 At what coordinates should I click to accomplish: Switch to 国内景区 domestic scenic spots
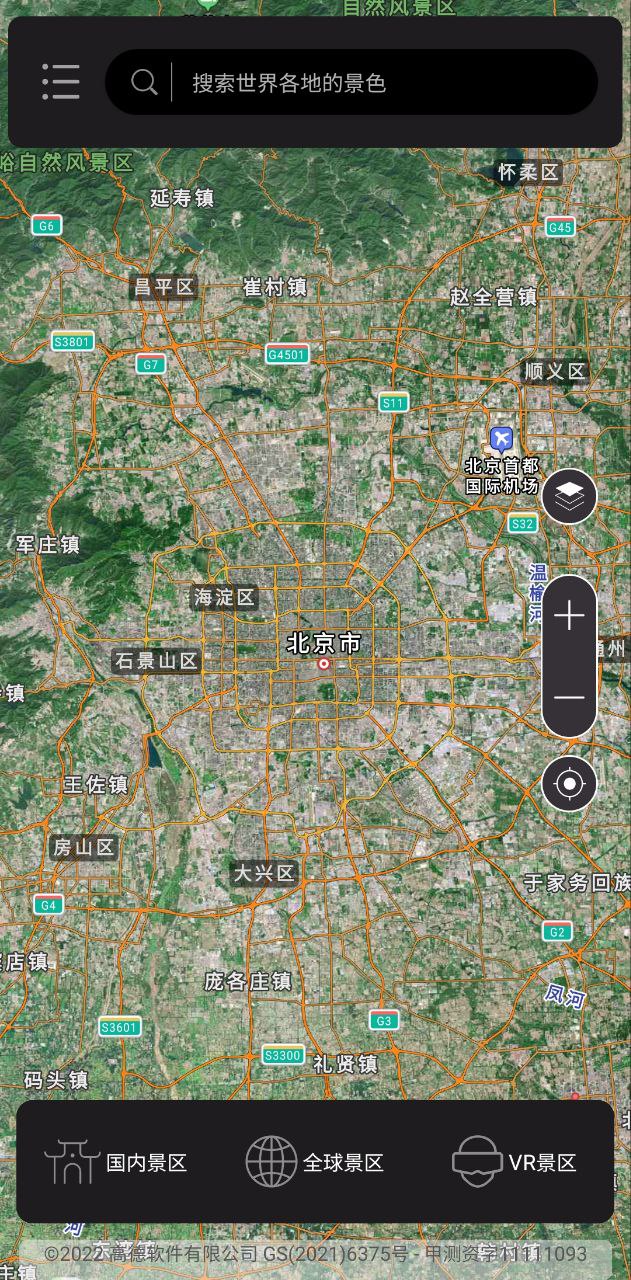116,1162
